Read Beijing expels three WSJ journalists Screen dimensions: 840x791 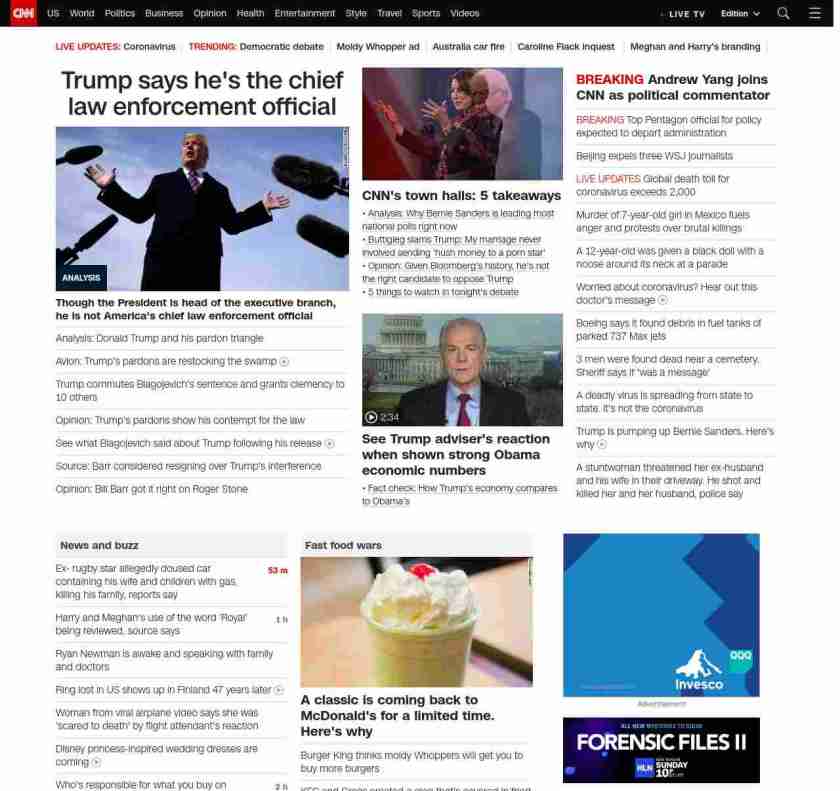coord(654,156)
